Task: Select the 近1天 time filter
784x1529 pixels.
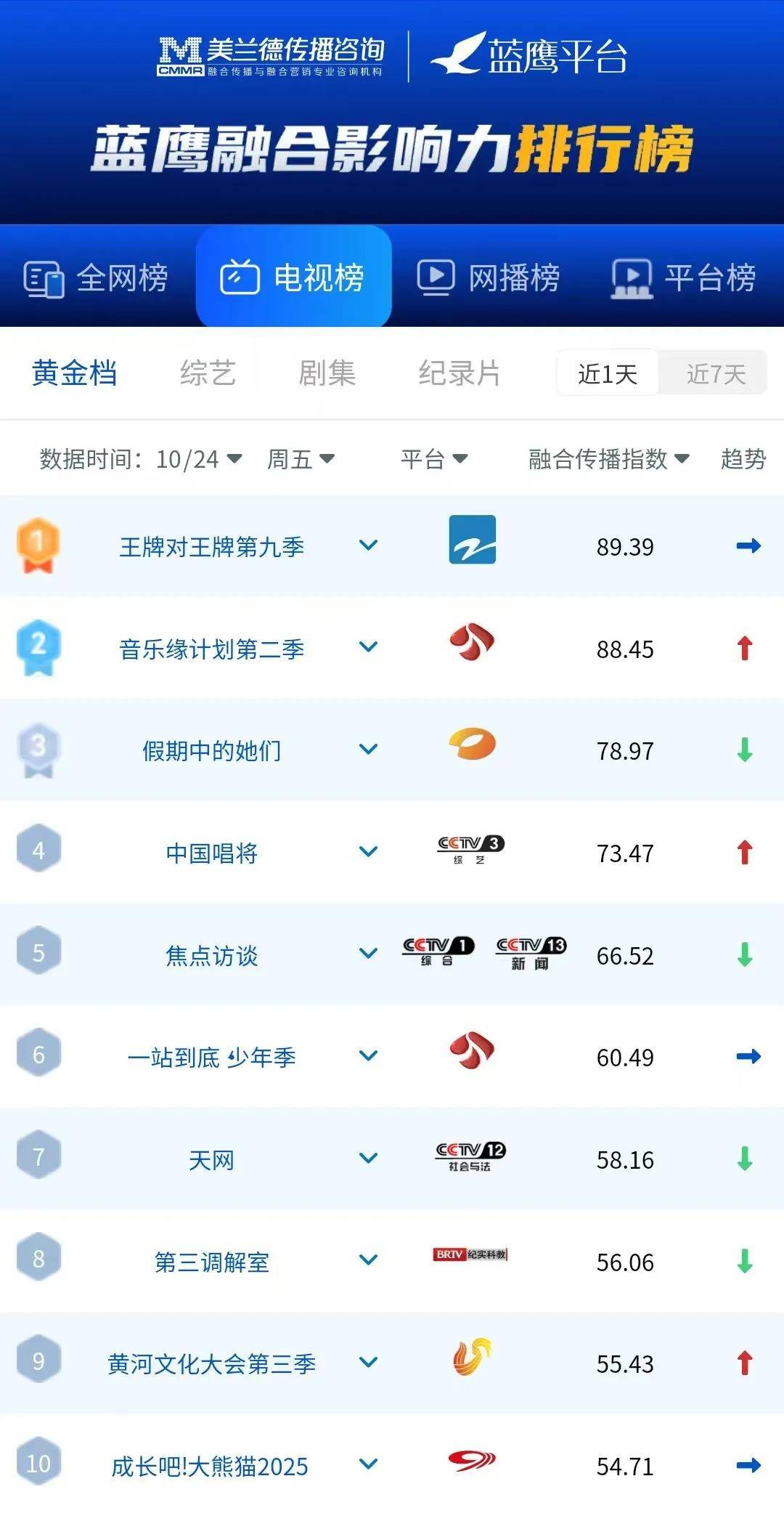Action: click(607, 372)
